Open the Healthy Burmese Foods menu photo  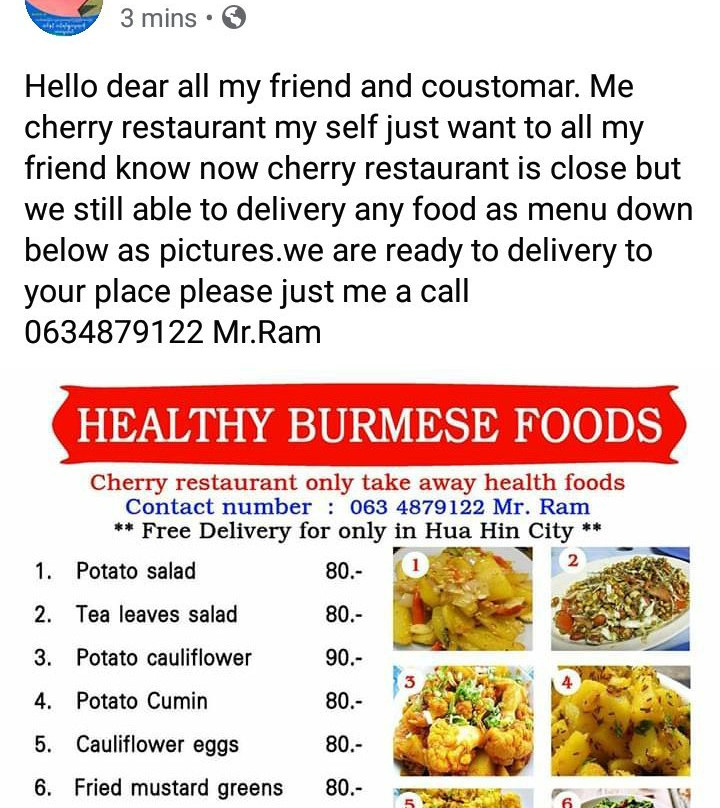(x=360, y=590)
